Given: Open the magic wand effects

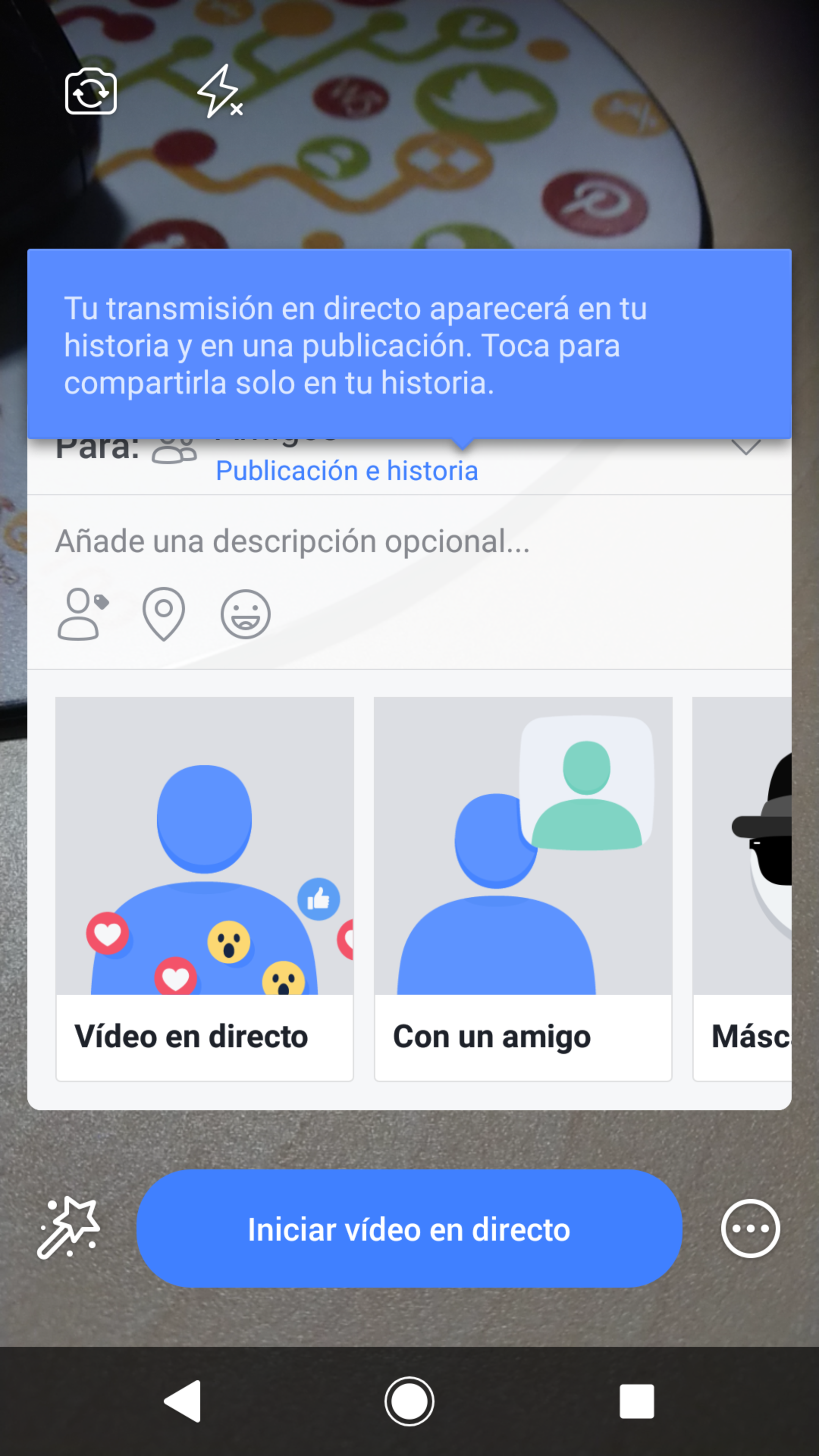Looking at the screenshot, I should point(68,1228).
